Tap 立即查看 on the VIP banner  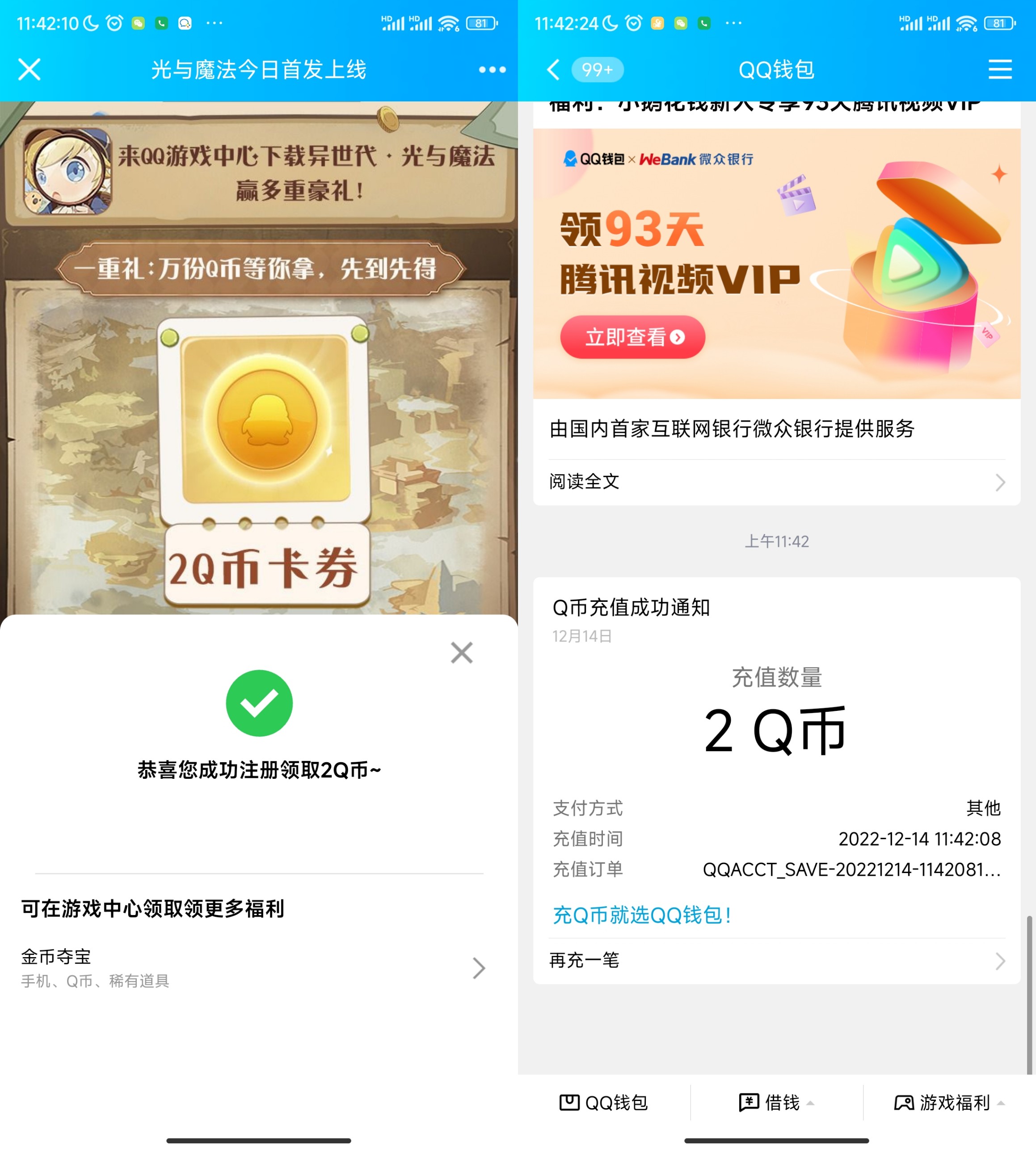click(632, 337)
